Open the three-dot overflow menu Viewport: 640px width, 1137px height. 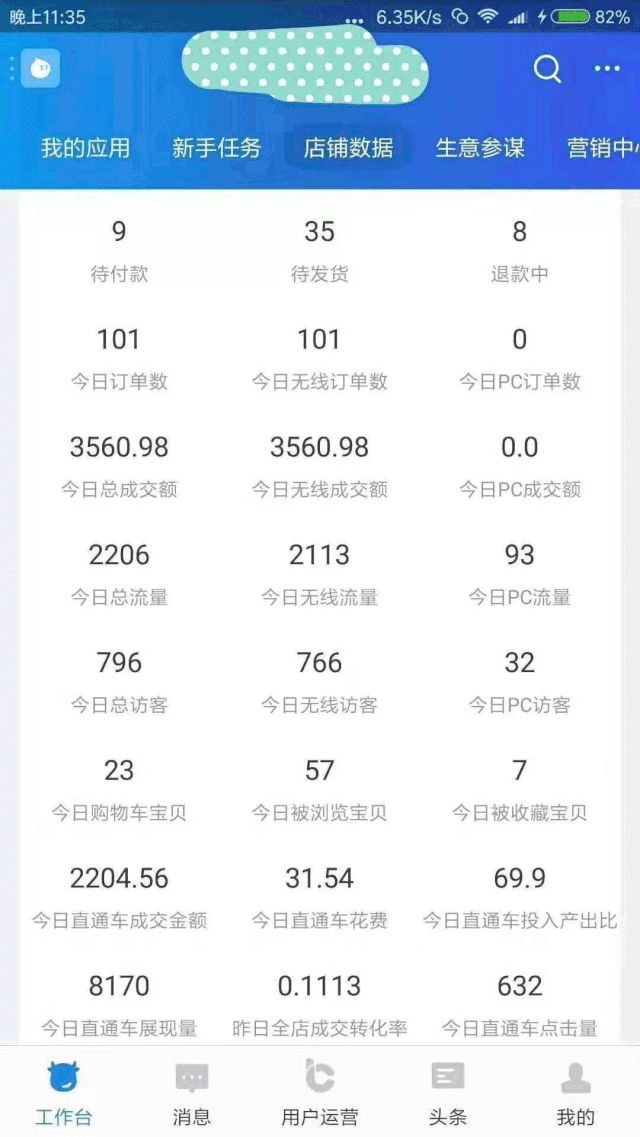607,69
